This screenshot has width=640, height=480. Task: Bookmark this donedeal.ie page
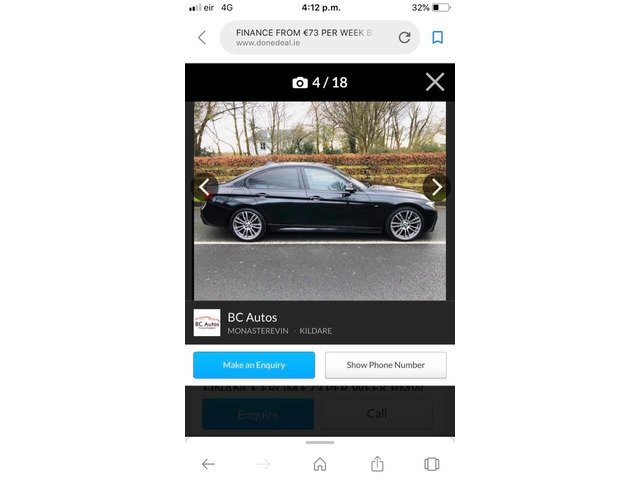click(437, 37)
